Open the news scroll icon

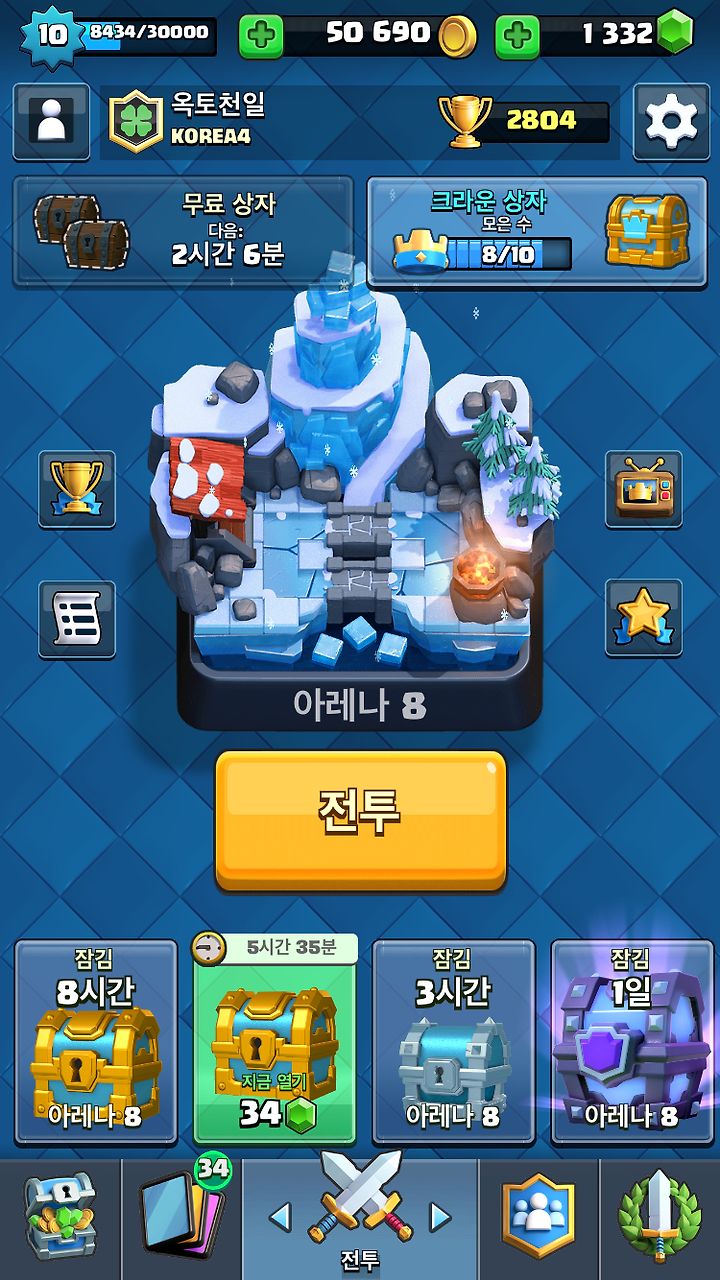77,619
